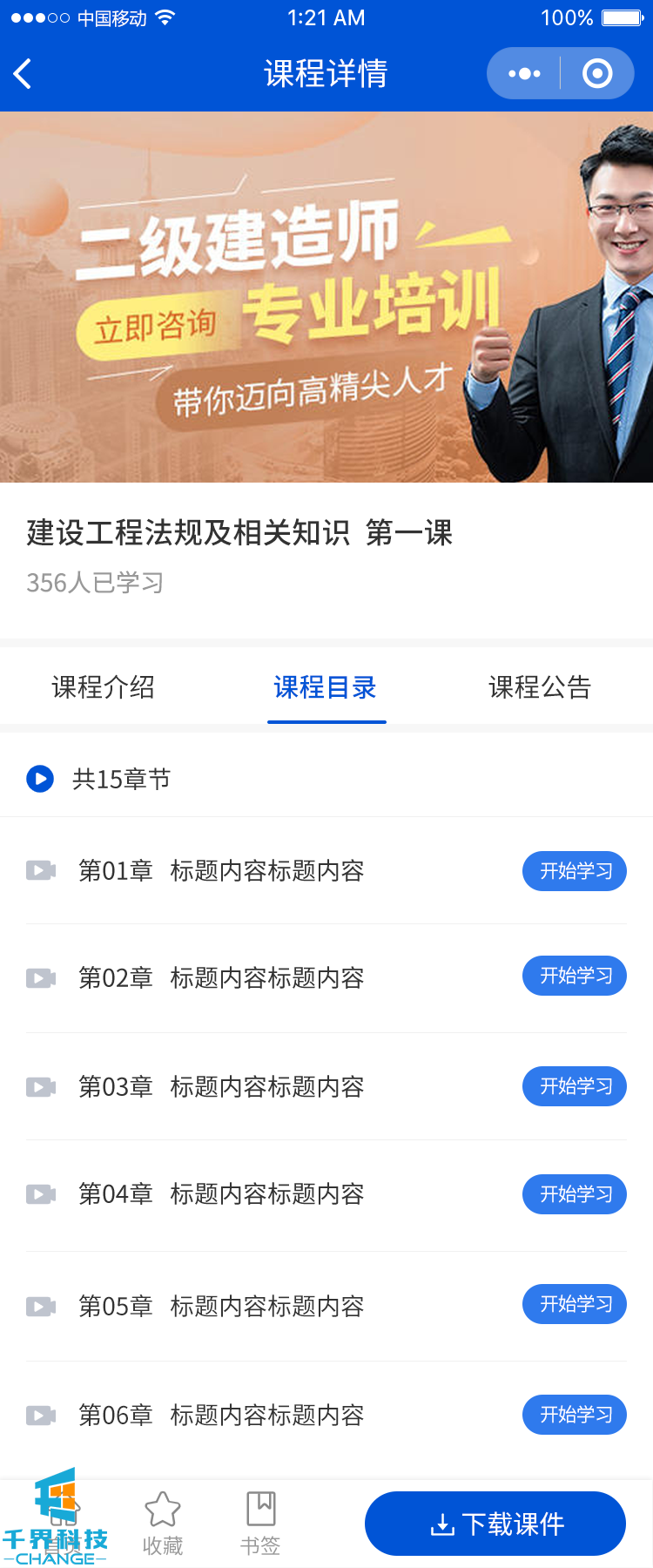Begin 第03章 via its 开始学习 button
Image resolution: width=653 pixels, height=1568 pixels.
(x=575, y=1086)
